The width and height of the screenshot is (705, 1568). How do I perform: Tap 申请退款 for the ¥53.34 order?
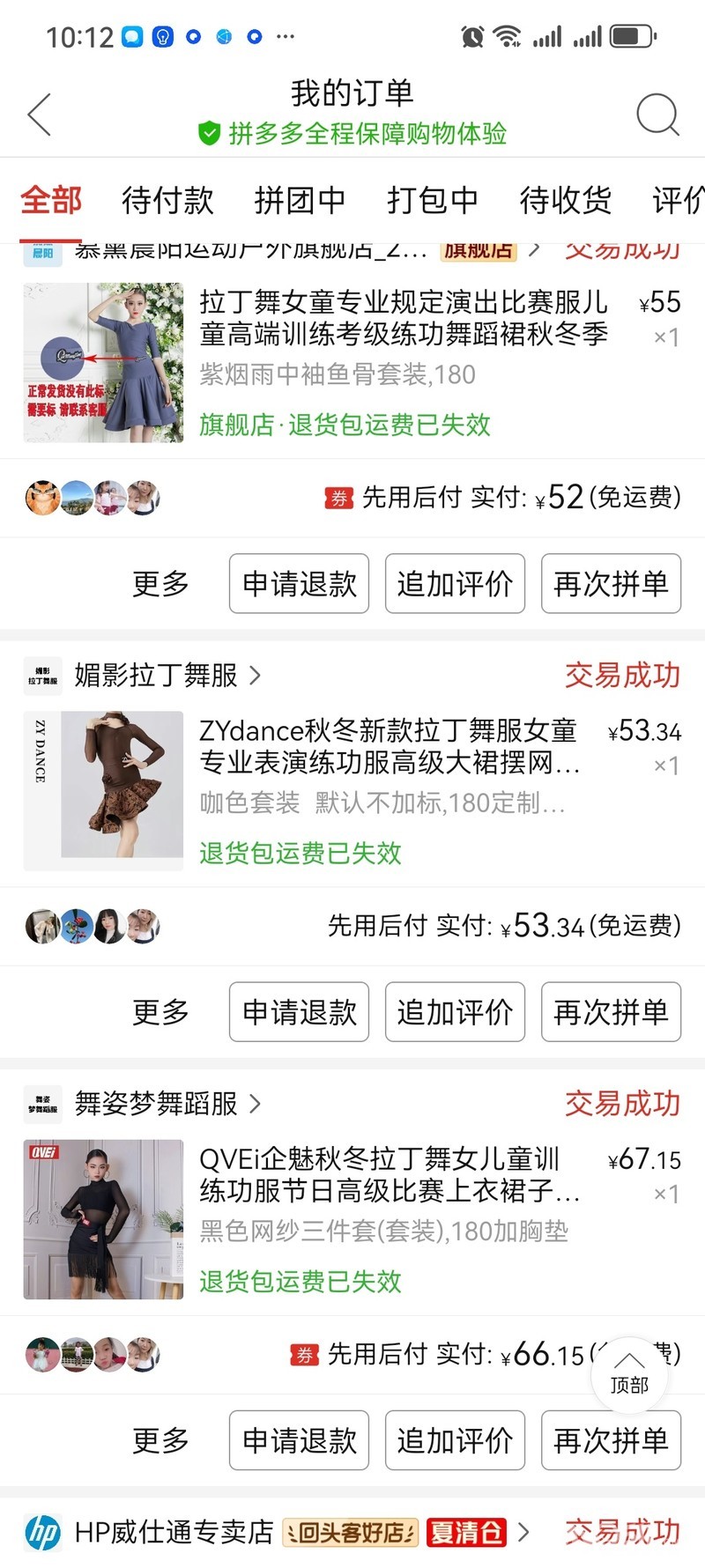pos(299,1012)
